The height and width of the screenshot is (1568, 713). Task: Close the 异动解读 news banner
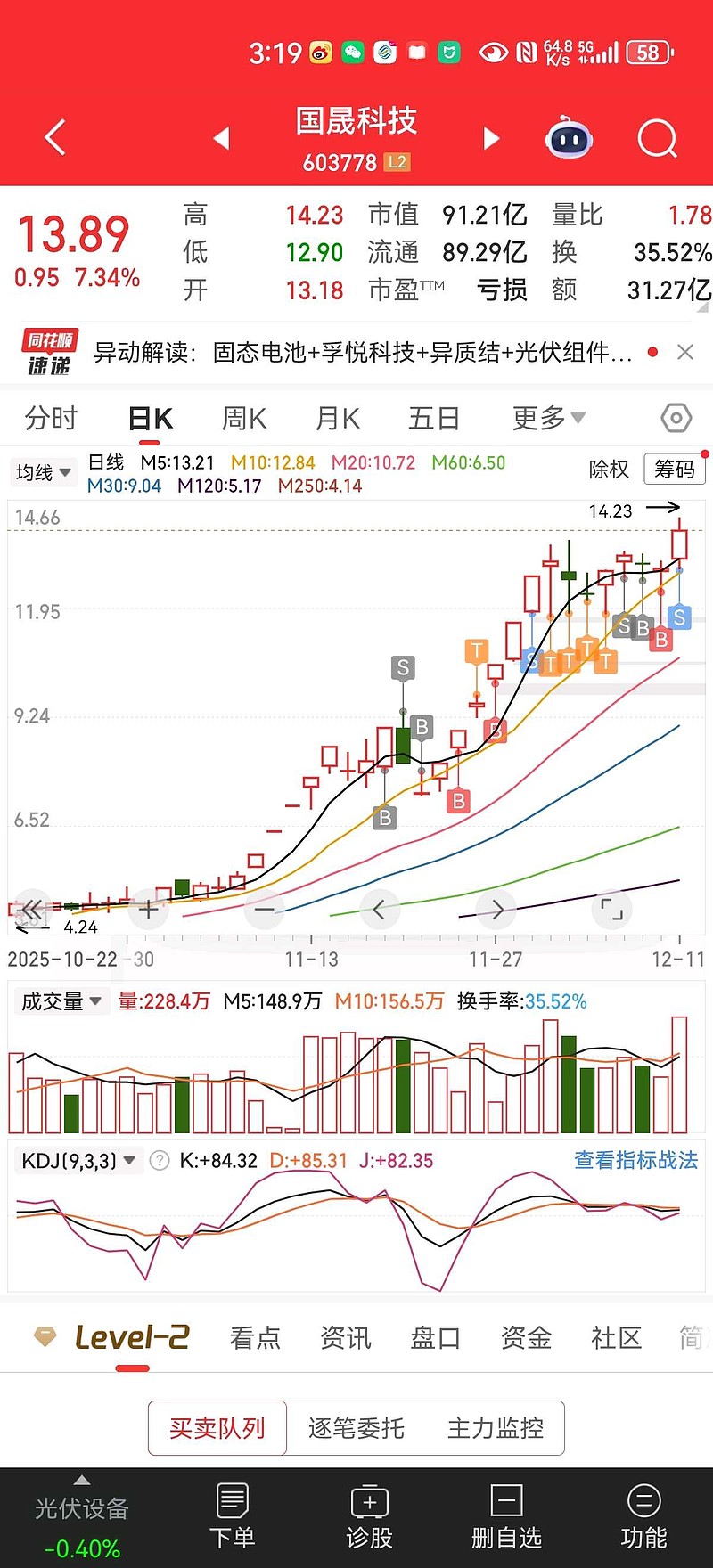click(684, 352)
